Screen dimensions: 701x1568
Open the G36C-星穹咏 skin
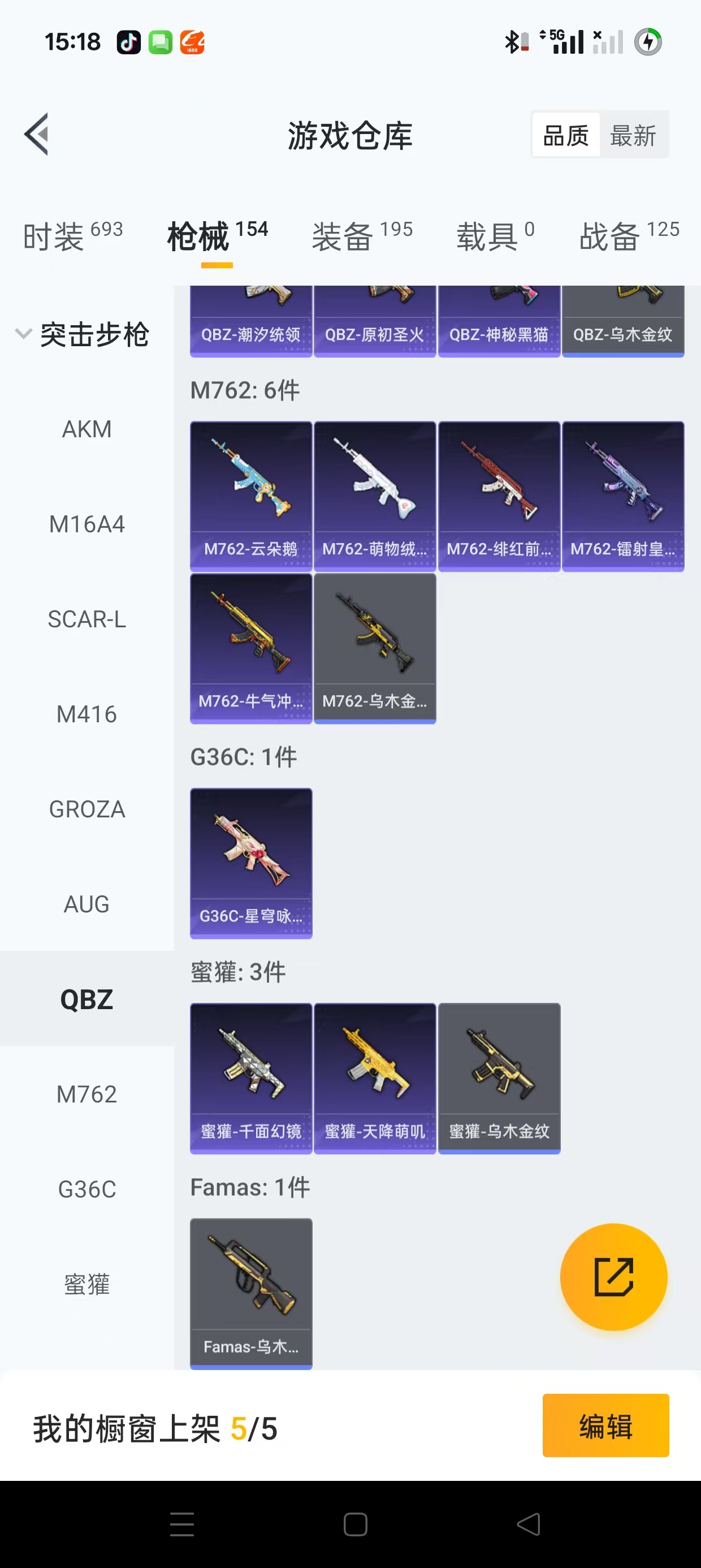250,863
